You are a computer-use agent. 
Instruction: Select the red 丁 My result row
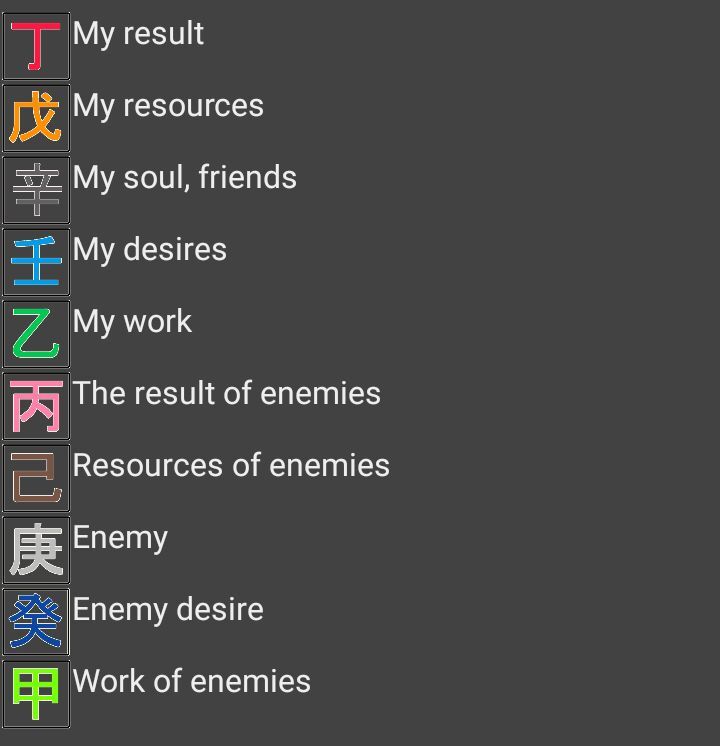click(x=138, y=34)
